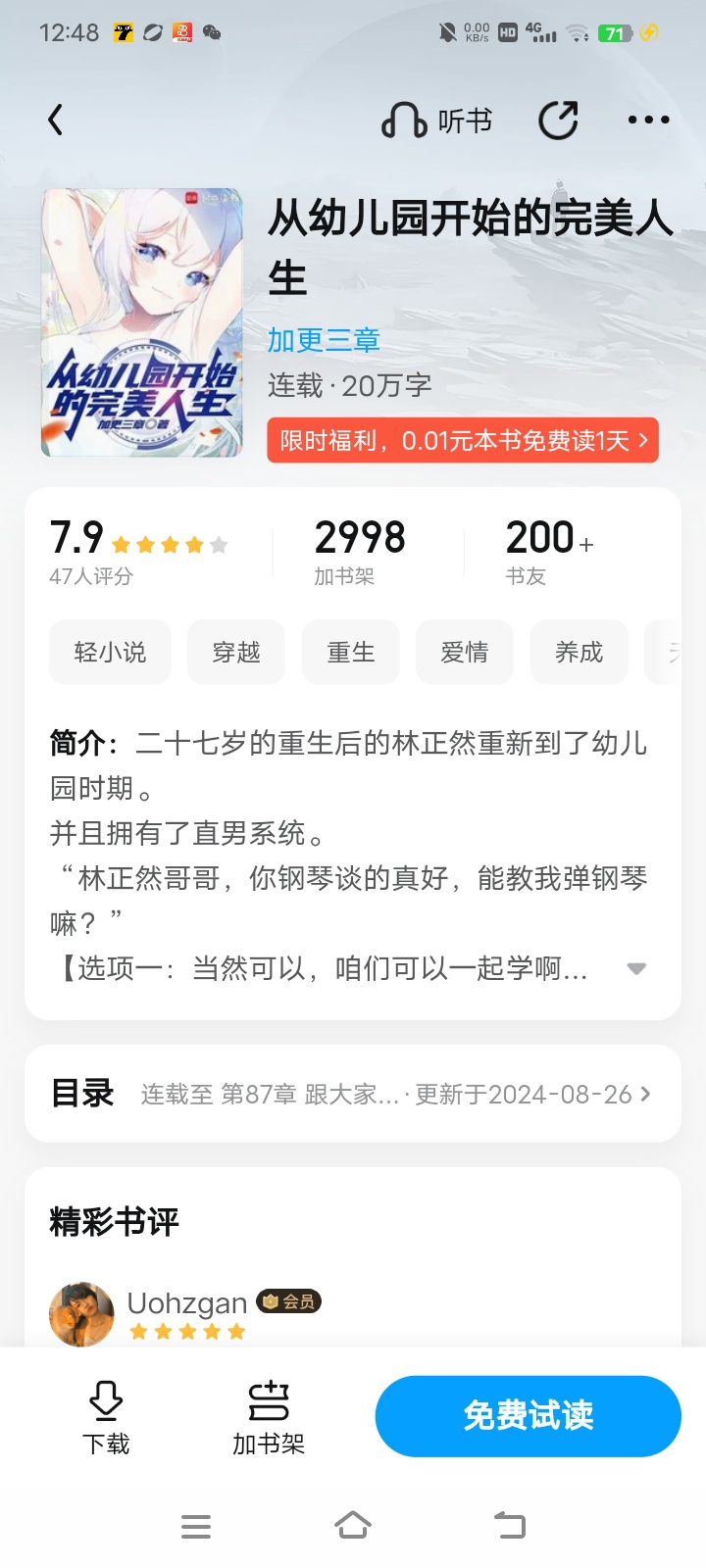Select the 养成 tag chip

(579, 653)
